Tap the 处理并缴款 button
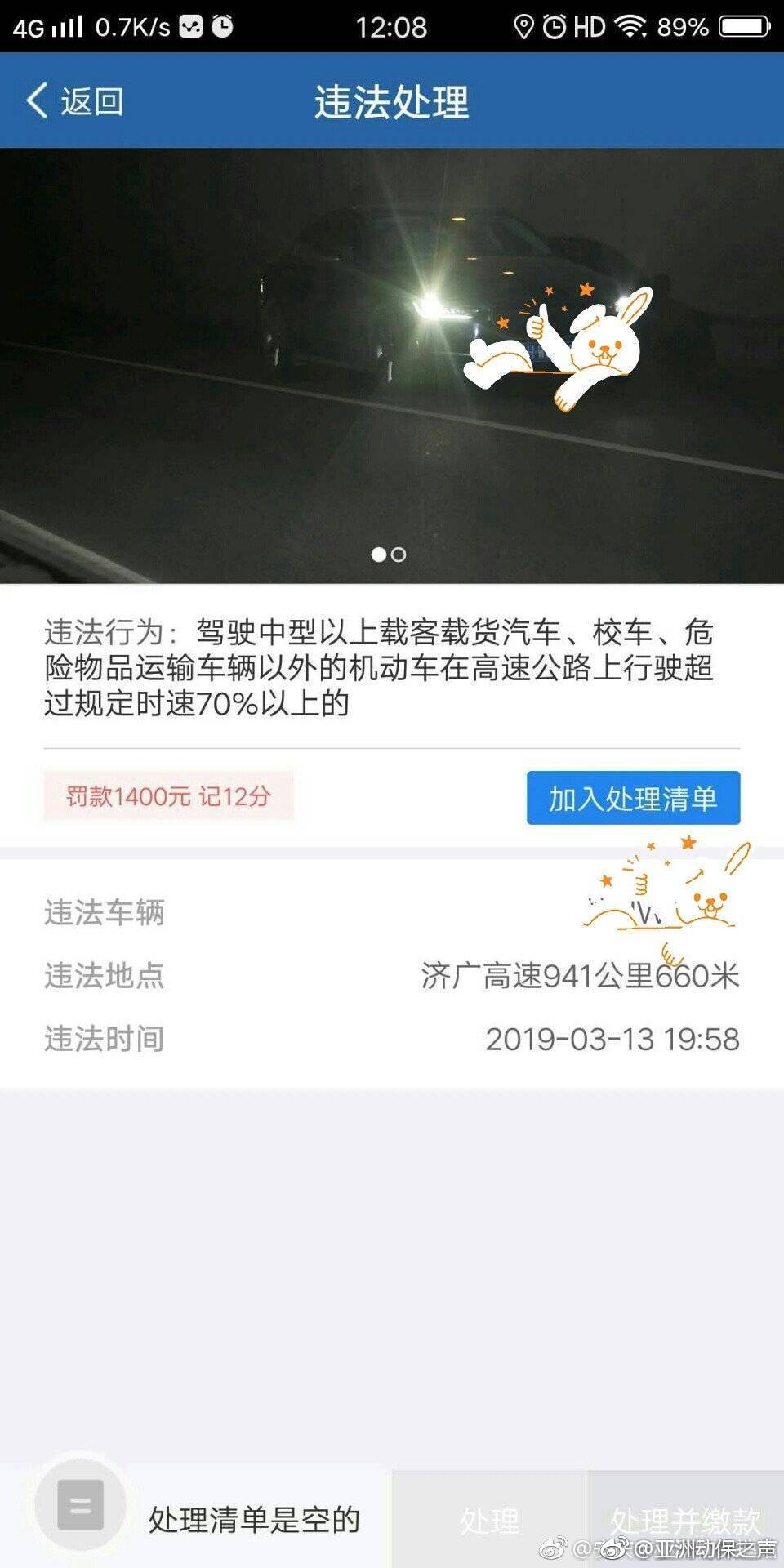 [x=685, y=1520]
